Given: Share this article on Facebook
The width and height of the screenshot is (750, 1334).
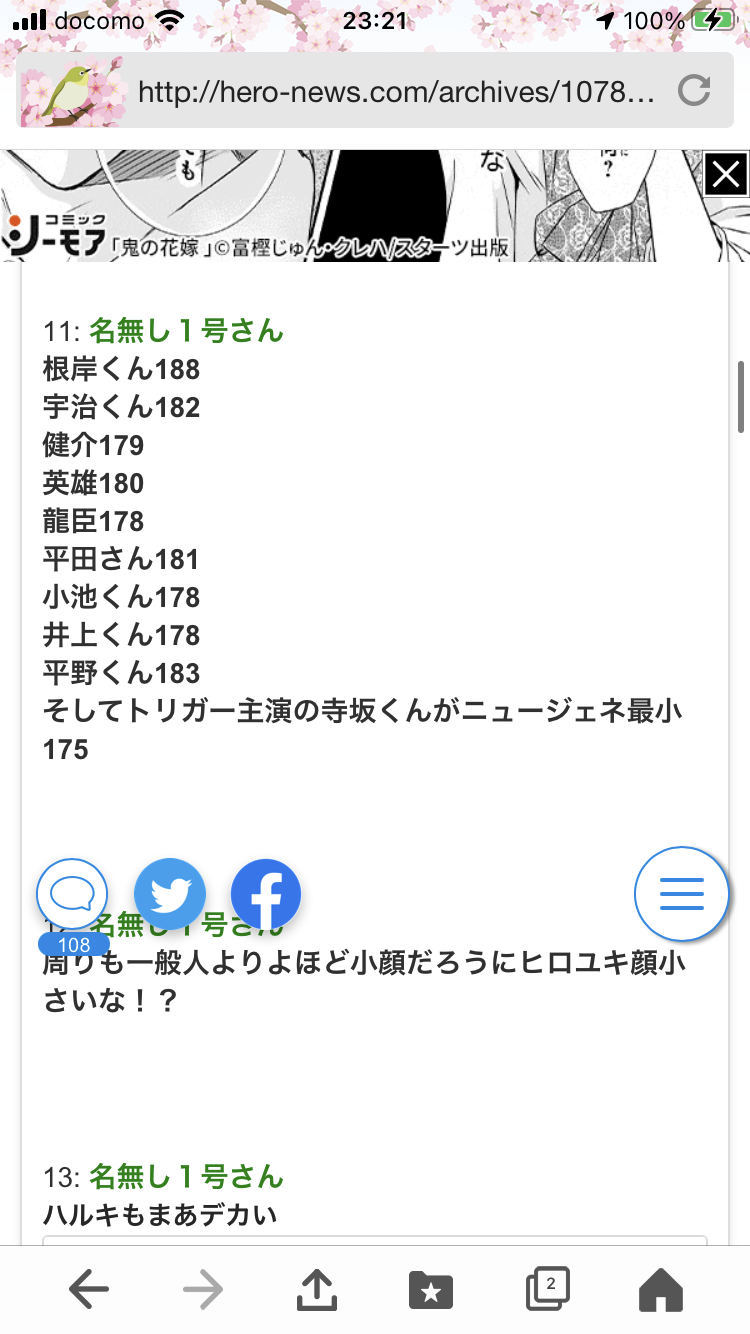Looking at the screenshot, I should [266, 894].
